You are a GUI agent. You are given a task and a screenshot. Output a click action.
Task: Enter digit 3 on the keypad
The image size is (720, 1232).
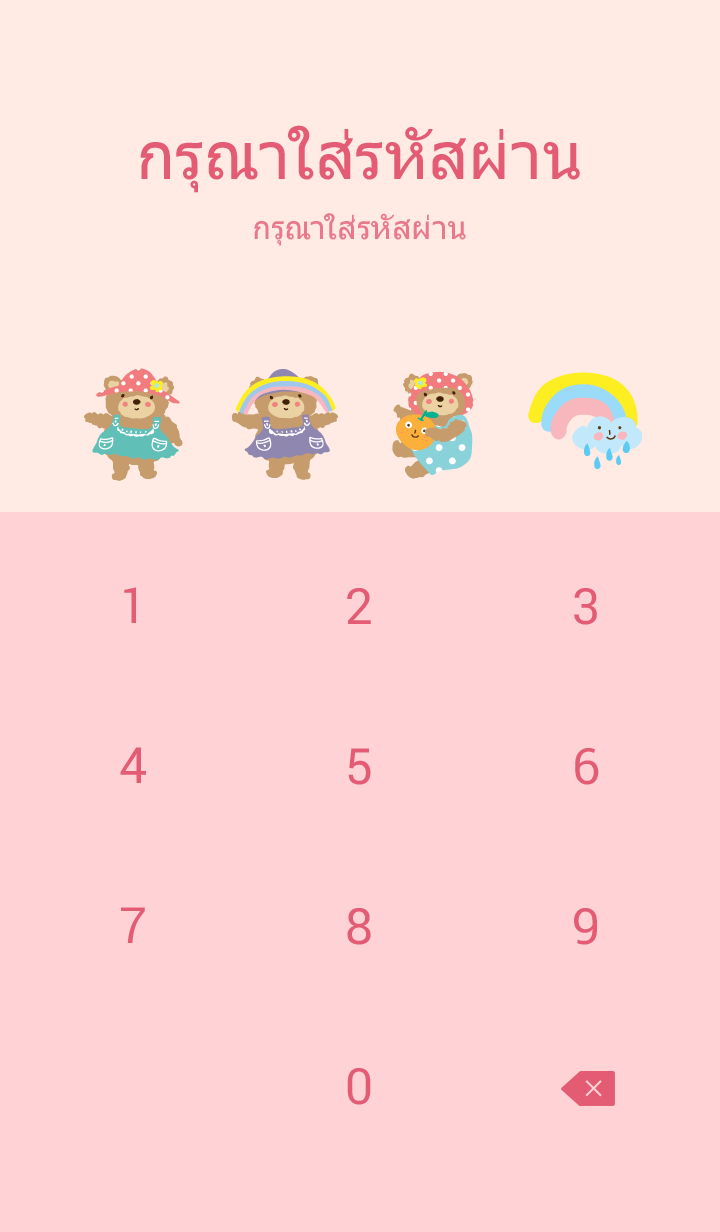pyautogui.click(x=585, y=606)
